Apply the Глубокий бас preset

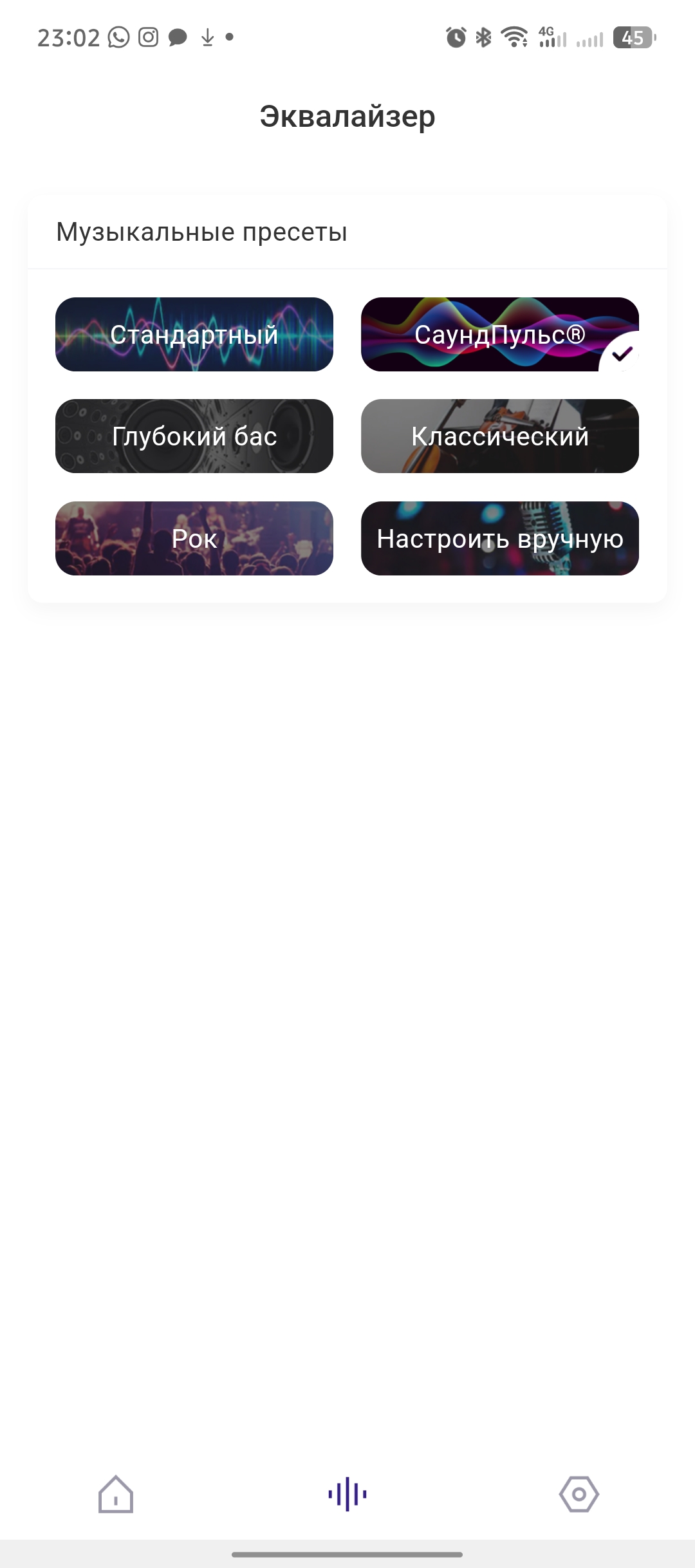coord(194,436)
